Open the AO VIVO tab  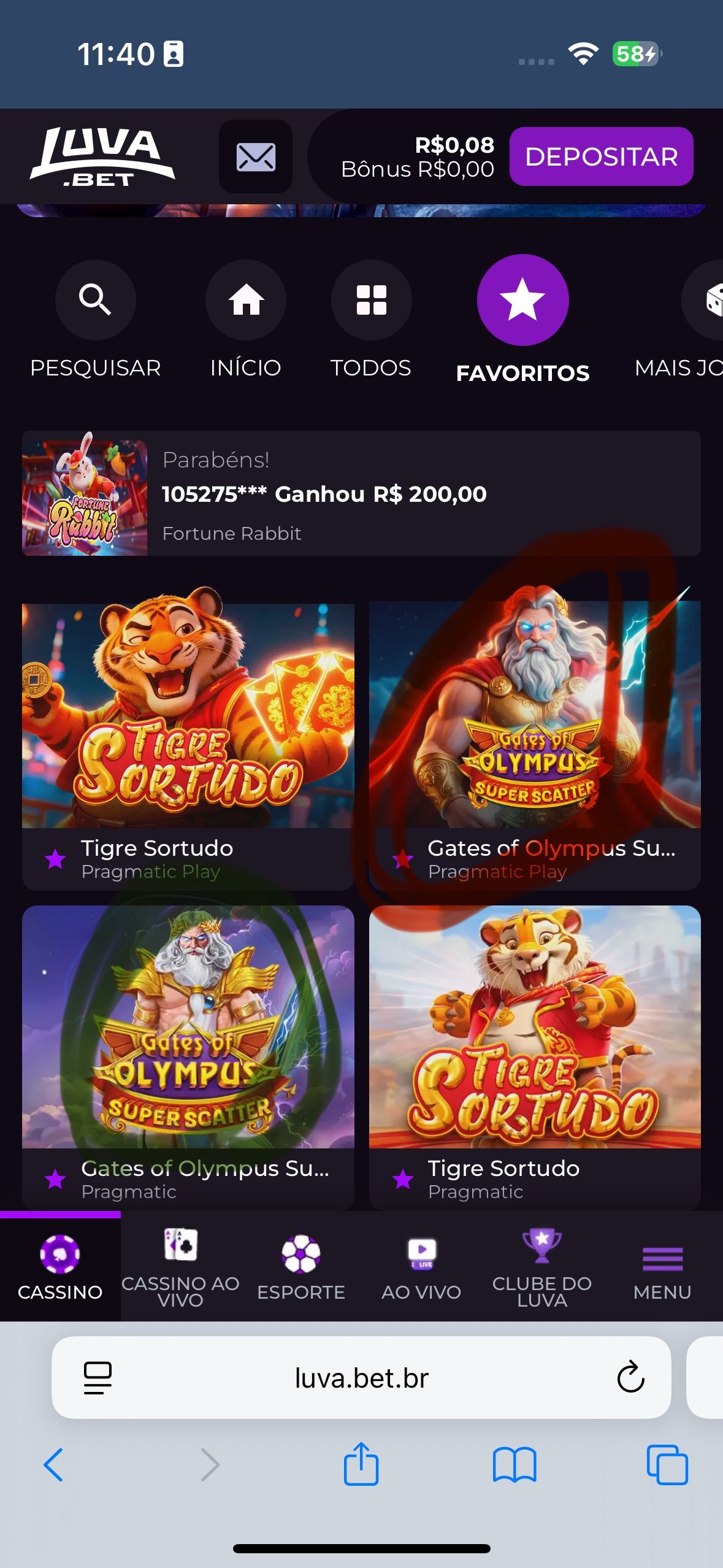coord(421,1266)
